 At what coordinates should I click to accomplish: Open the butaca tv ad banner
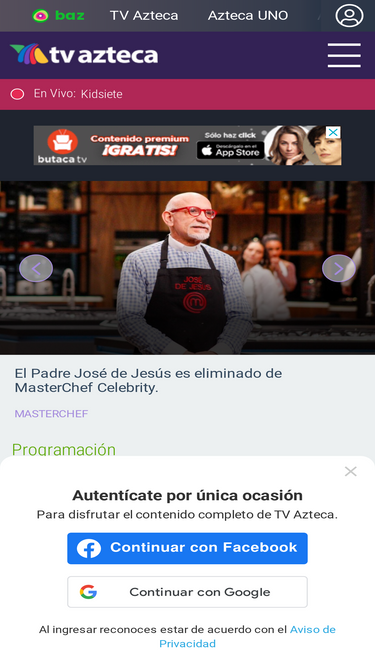coord(187,145)
